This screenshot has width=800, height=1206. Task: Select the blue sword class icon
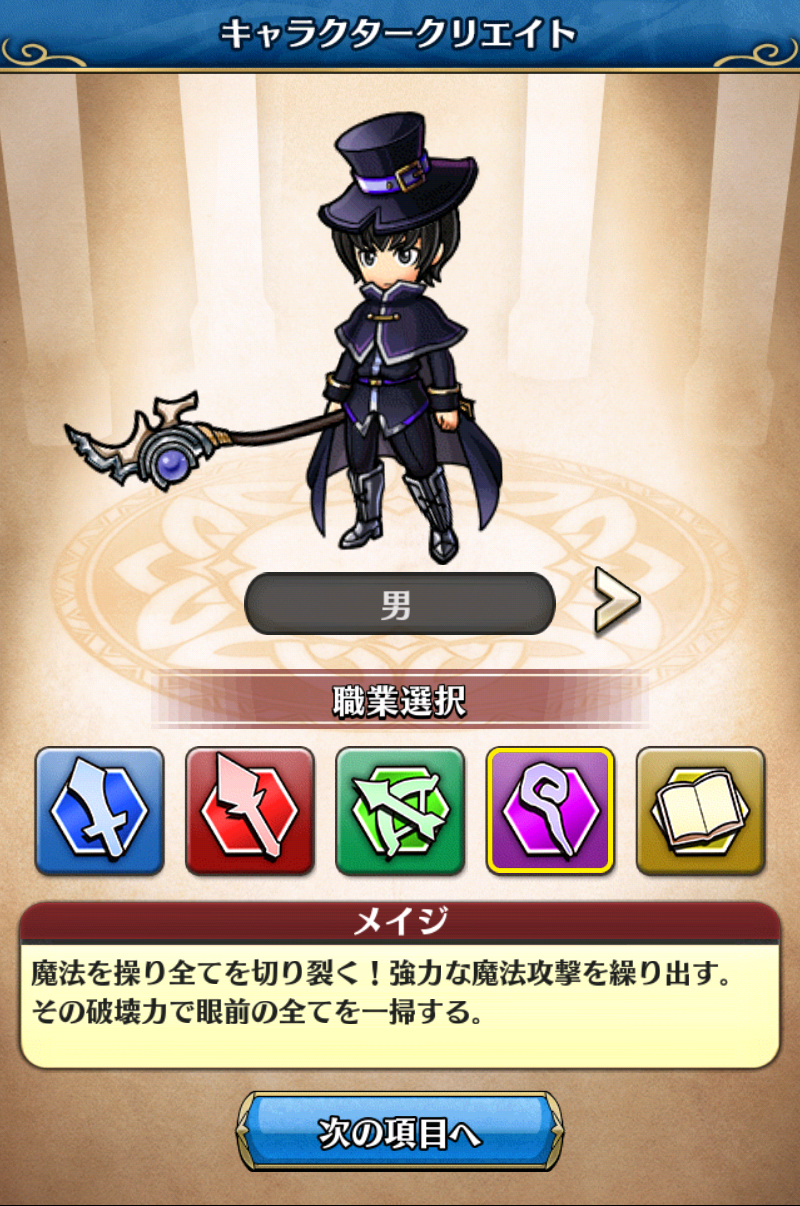tap(99, 810)
